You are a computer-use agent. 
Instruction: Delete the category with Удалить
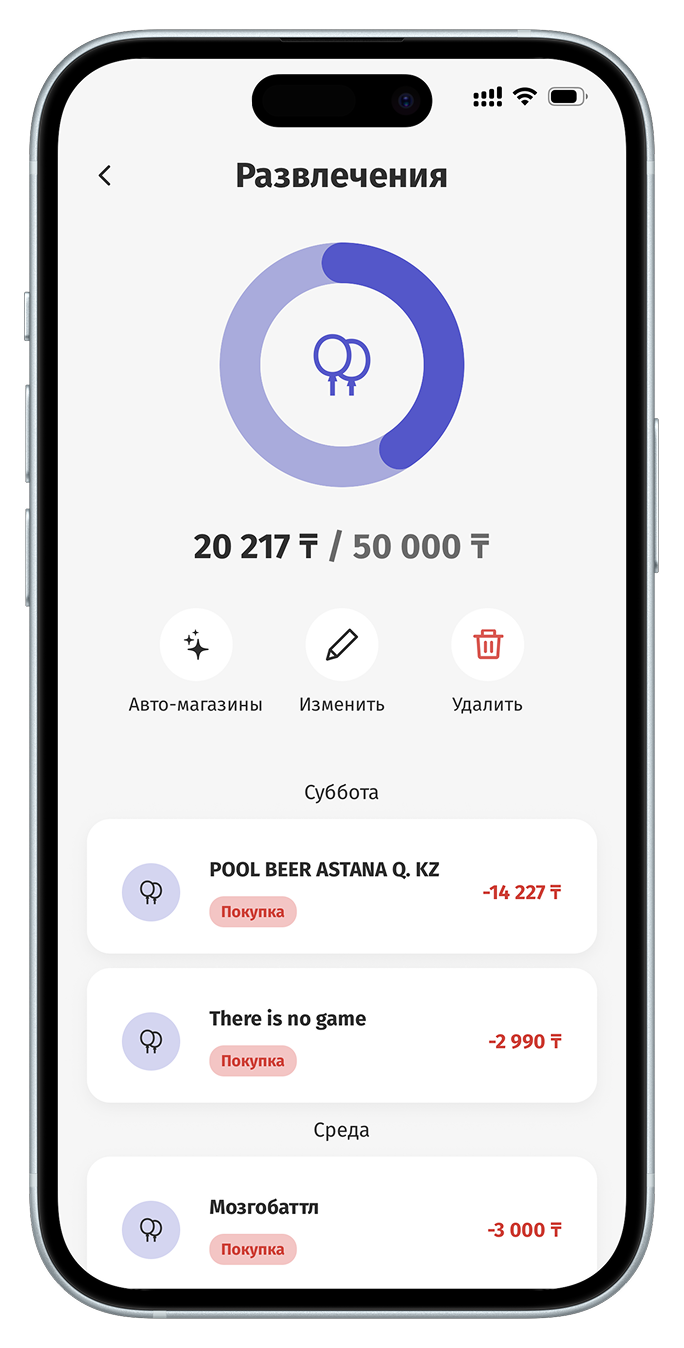coord(487,645)
